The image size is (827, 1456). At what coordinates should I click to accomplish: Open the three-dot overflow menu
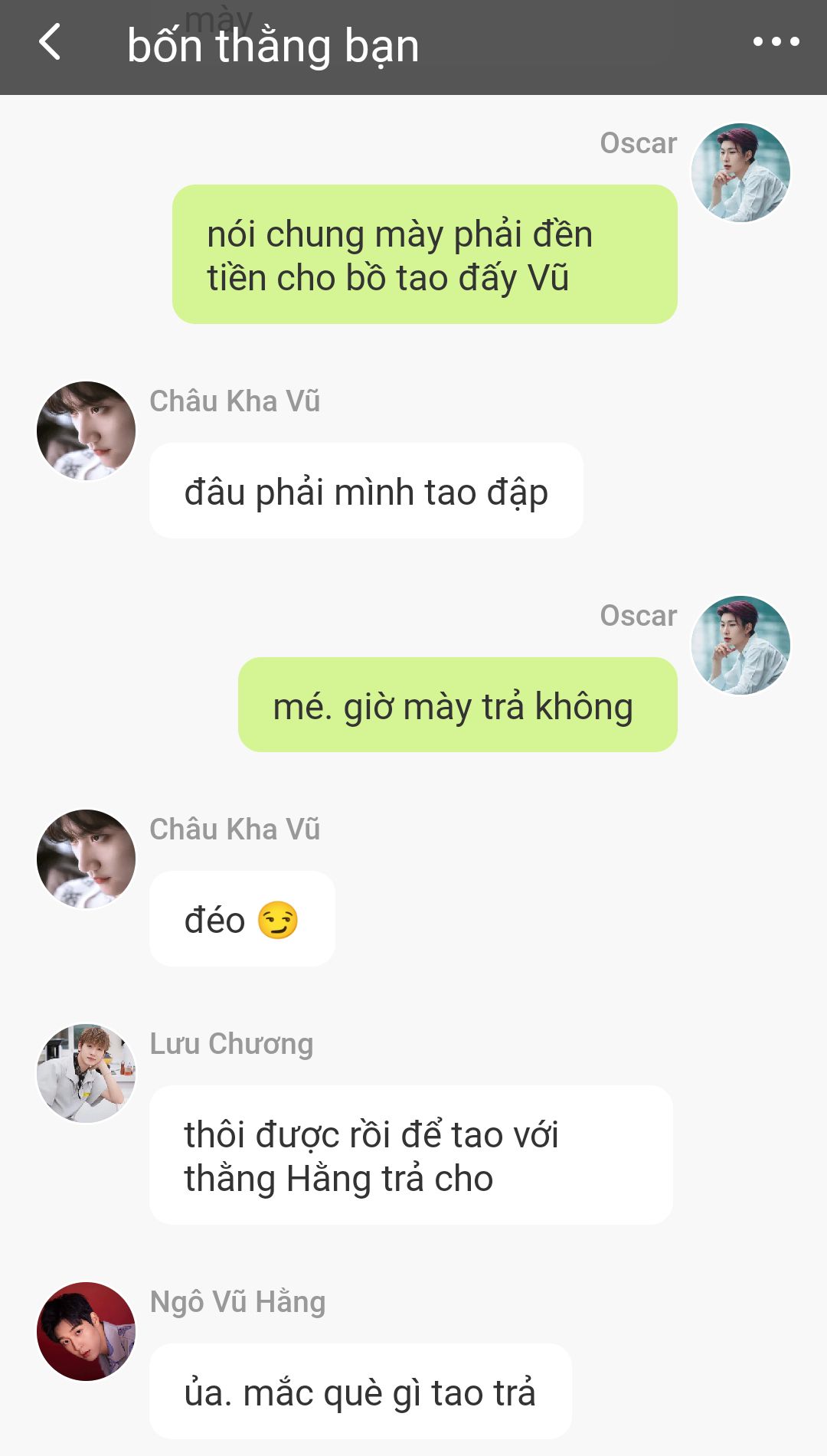pyautogui.click(x=776, y=42)
